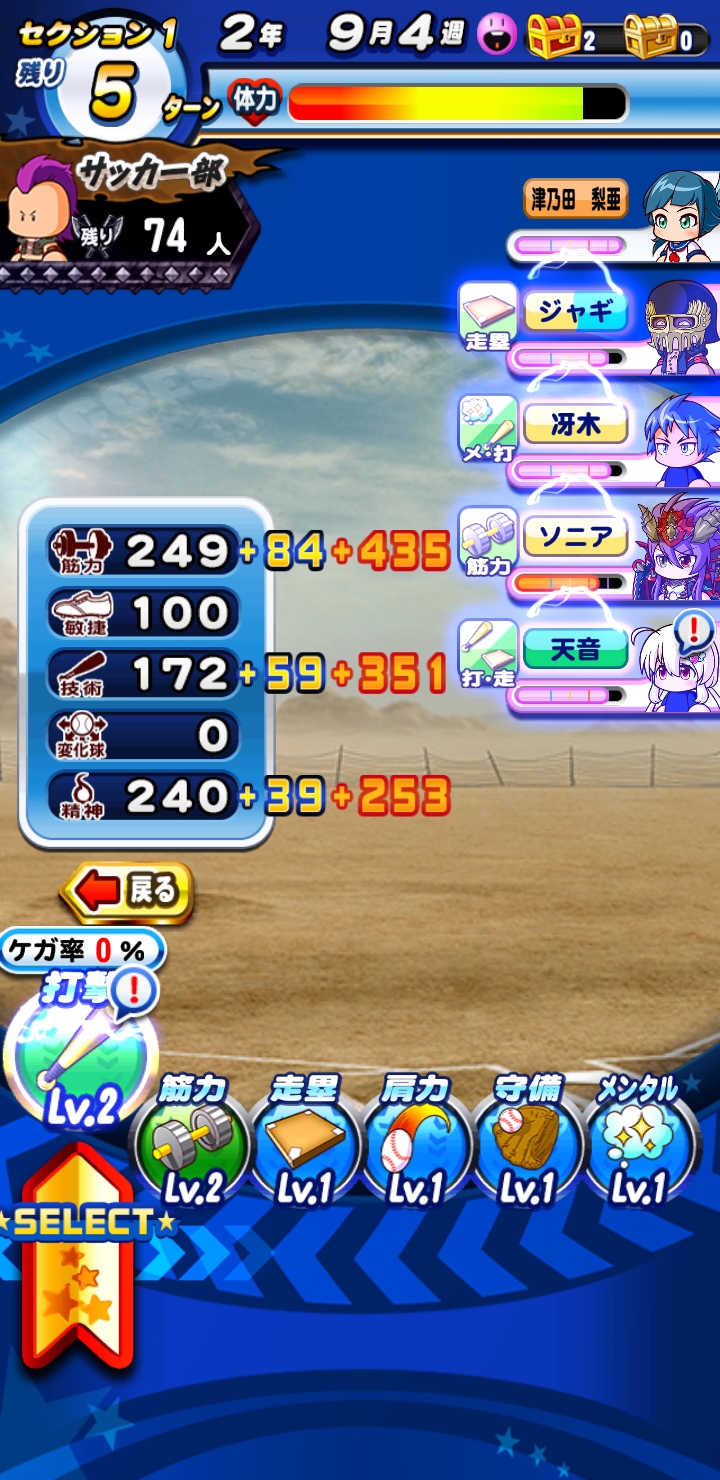
Task: Choose the 走塁 training
Action: coord(305,1145)
